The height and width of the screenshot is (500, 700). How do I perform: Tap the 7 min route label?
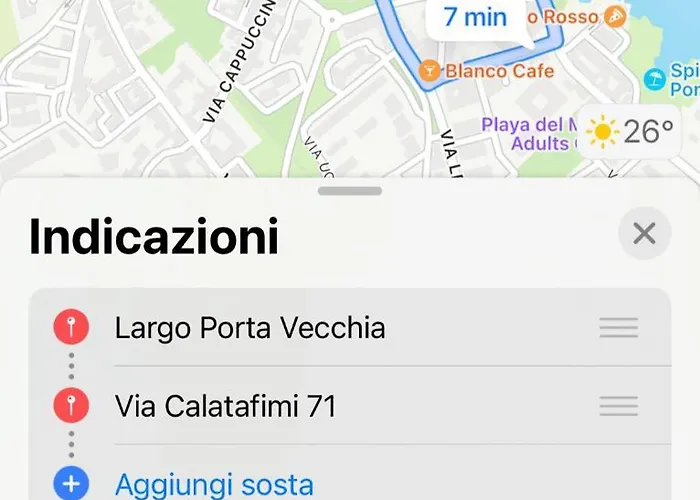(475, 17)
